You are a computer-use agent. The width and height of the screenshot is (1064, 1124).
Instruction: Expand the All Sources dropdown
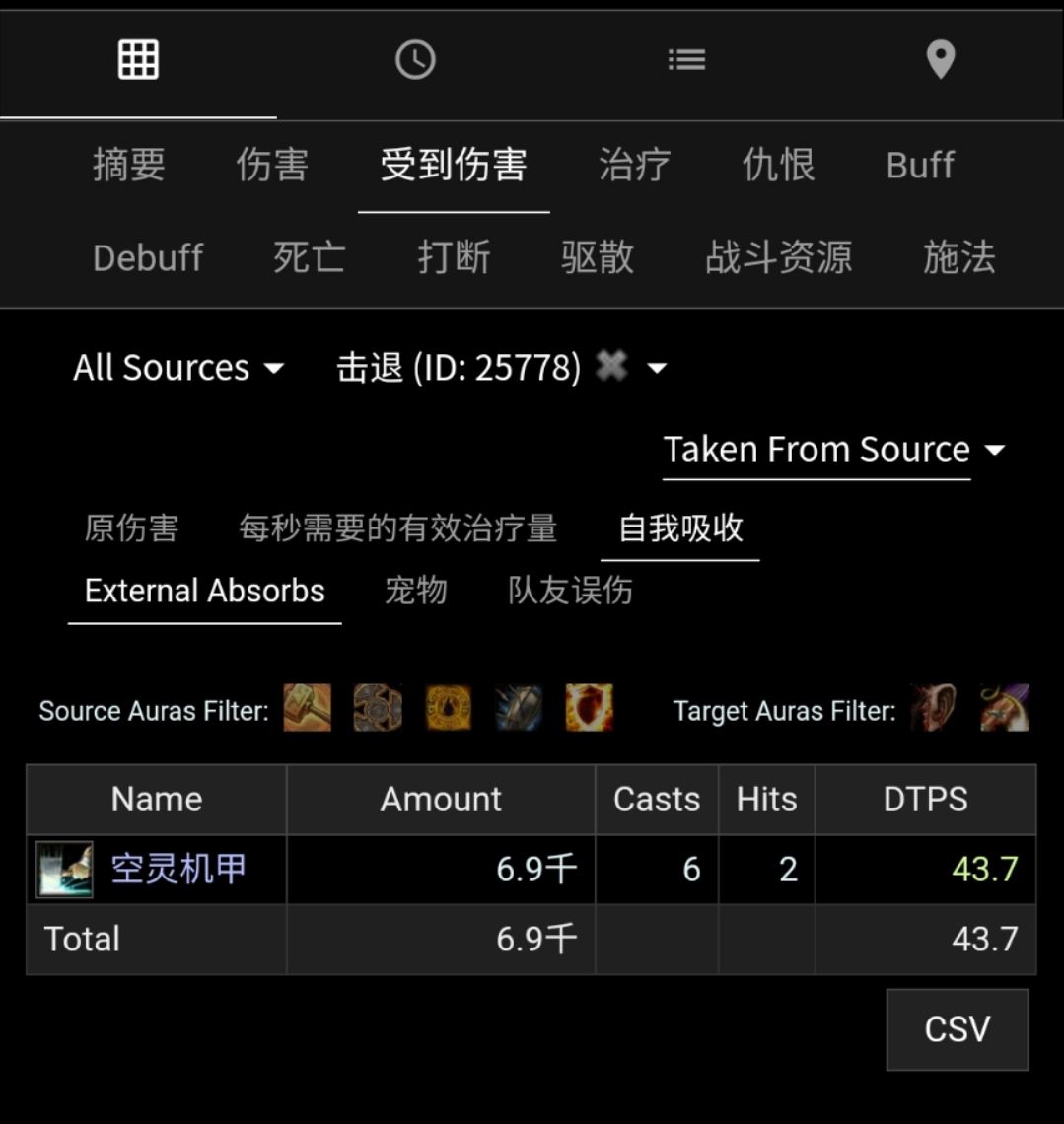[178, 368]
